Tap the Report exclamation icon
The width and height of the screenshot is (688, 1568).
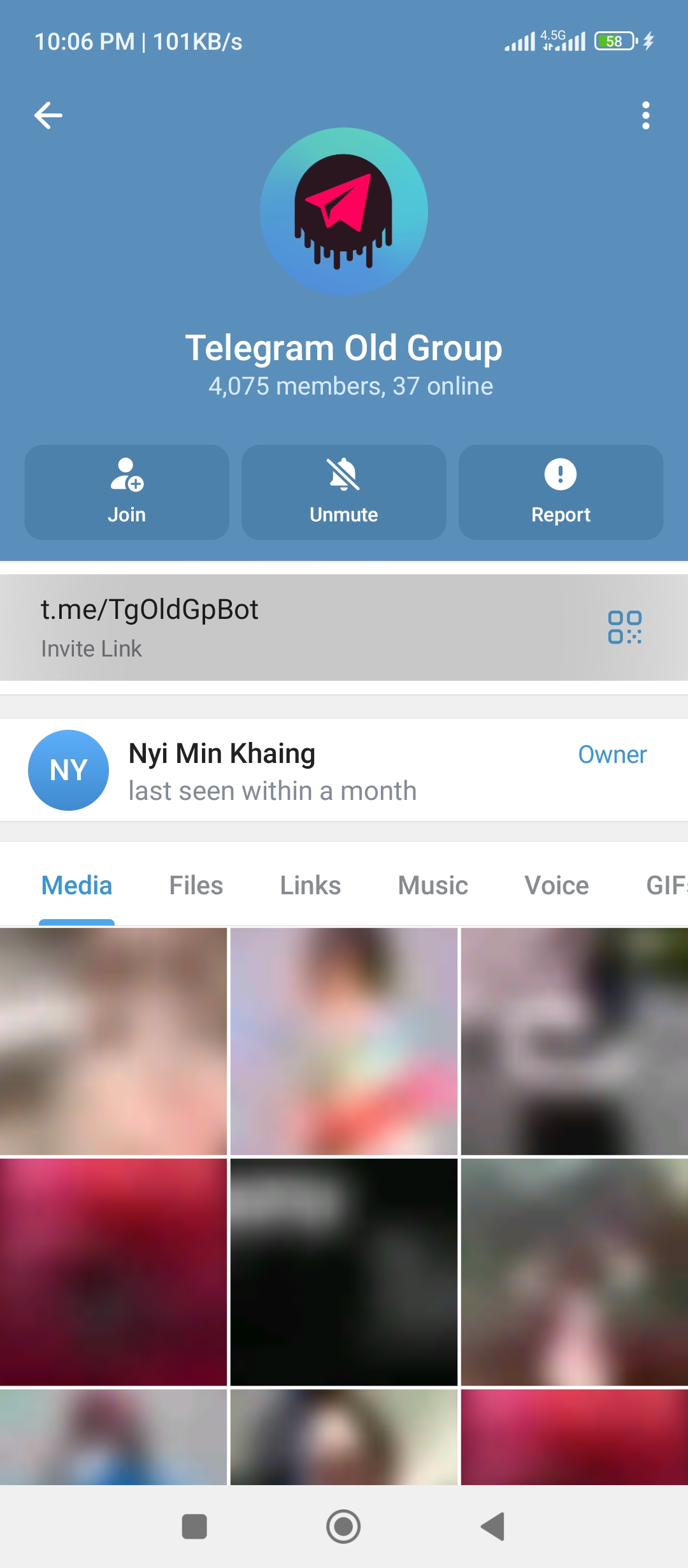coord(560,474)
